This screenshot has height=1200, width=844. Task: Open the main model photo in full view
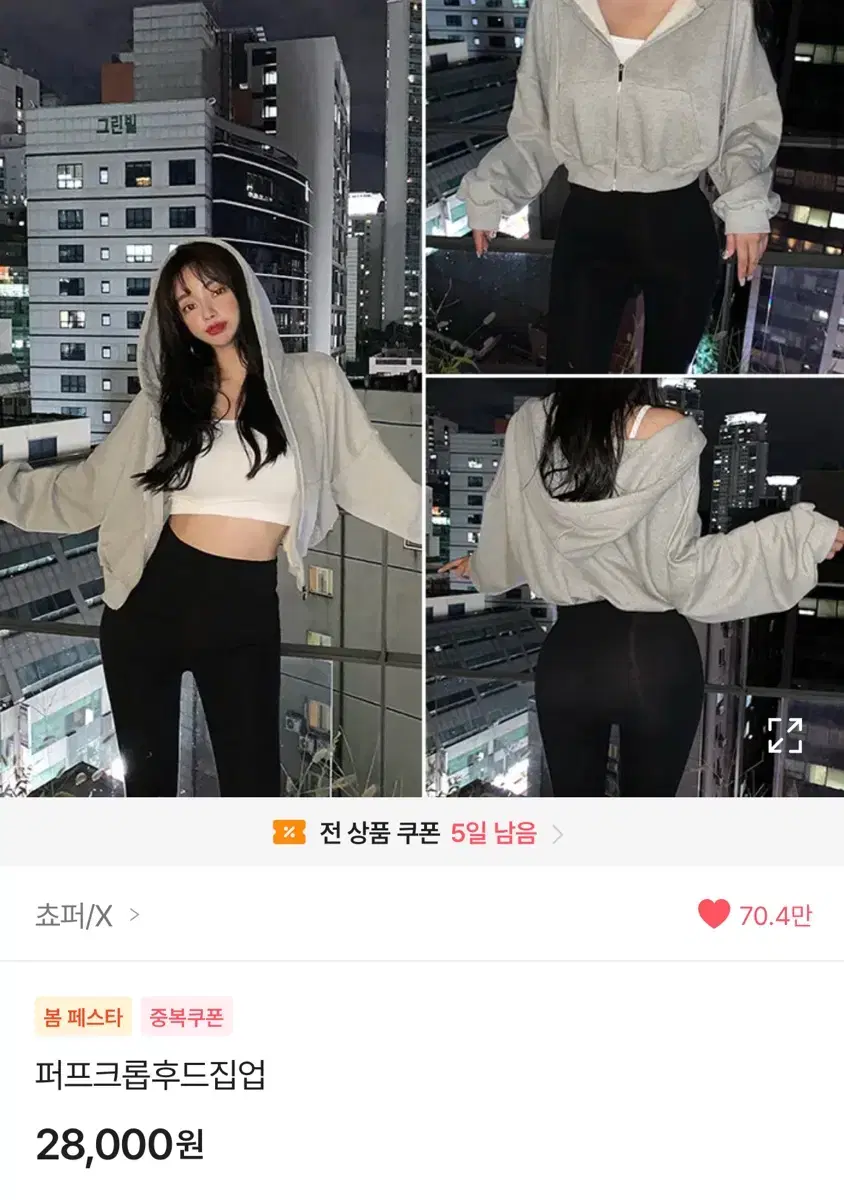click(210, 400)
